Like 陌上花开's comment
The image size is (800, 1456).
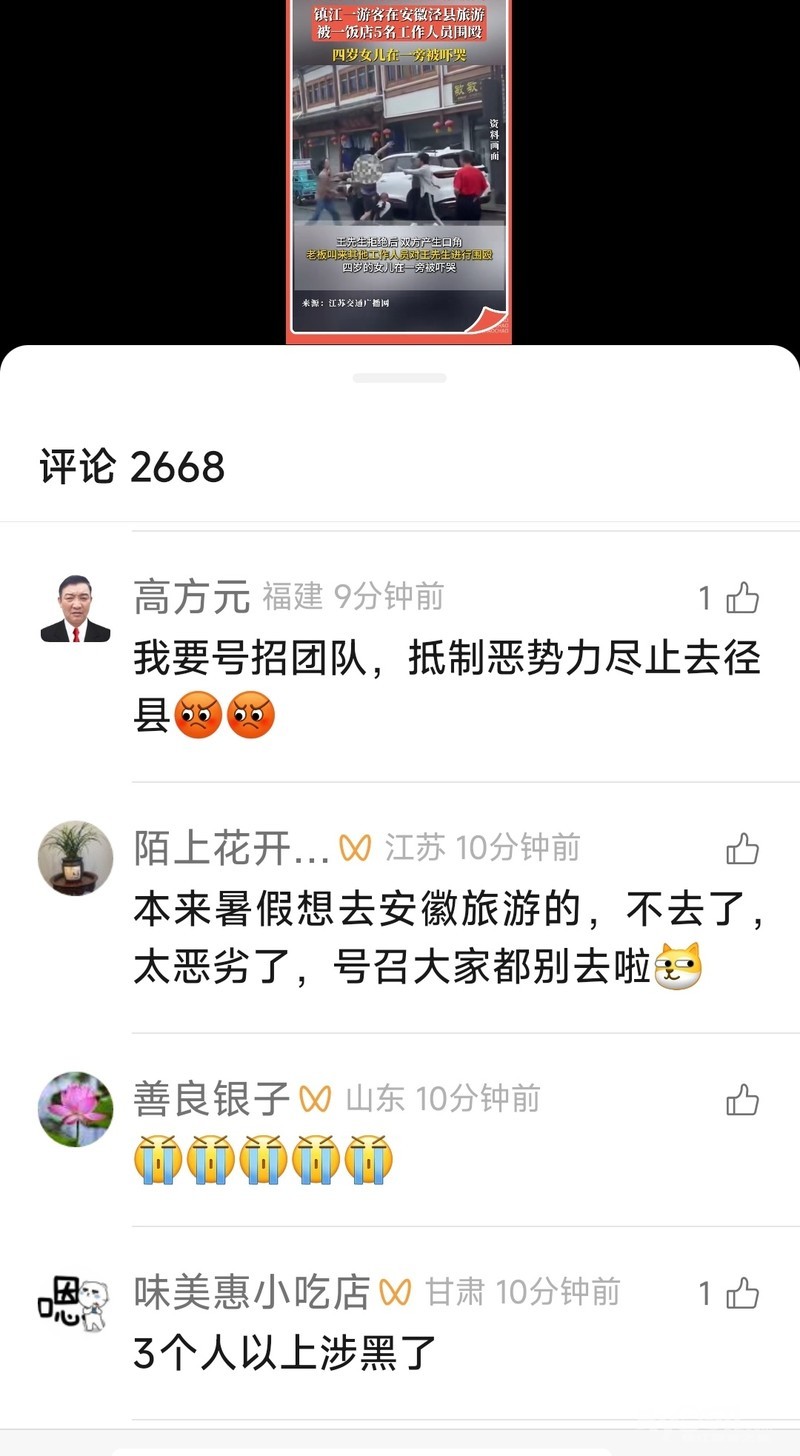pos(742,849)
